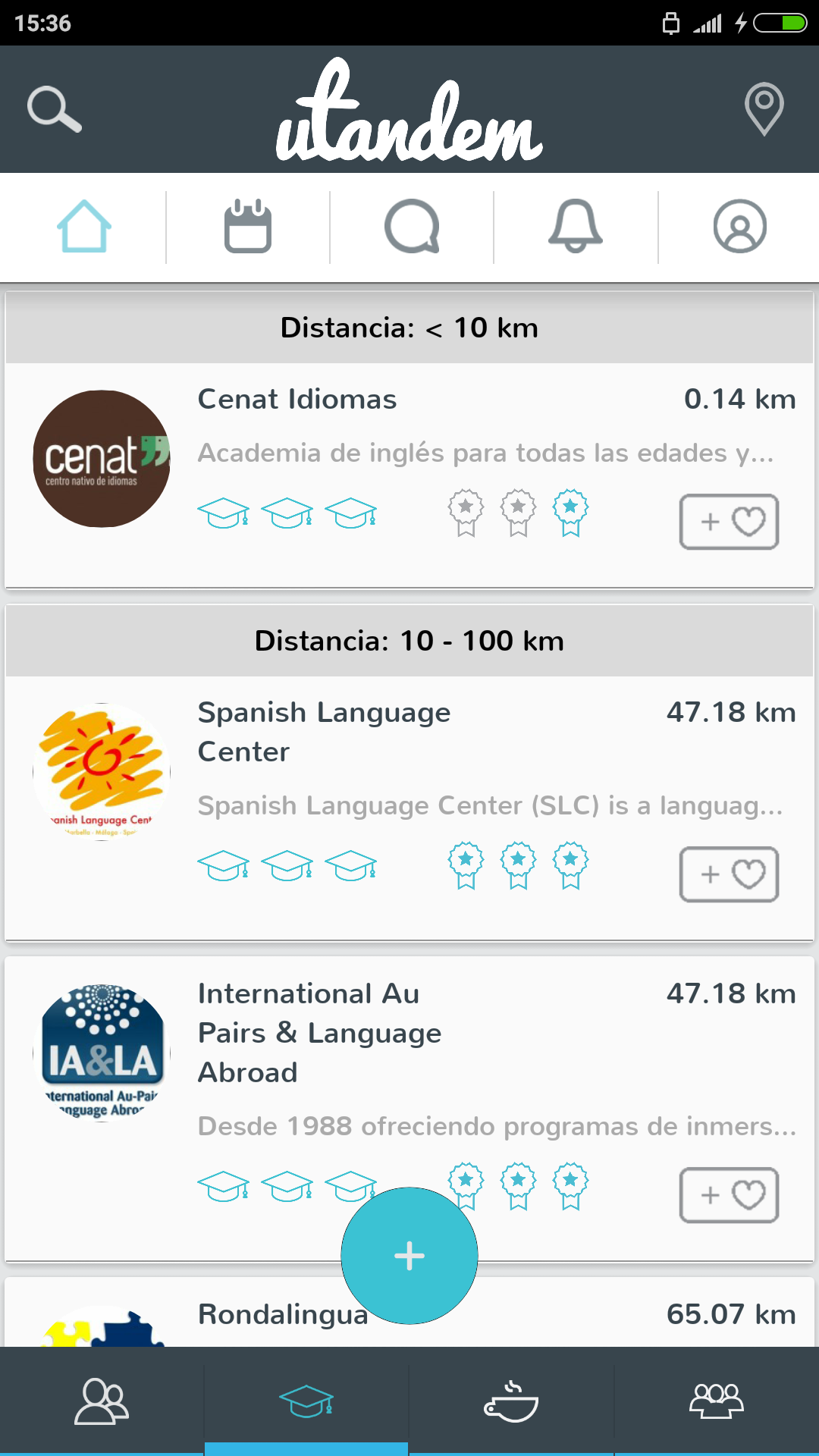Open the Cenat Idiomas listing
819x1456 pixels.
pyautogui.click(x=409, y=475)
